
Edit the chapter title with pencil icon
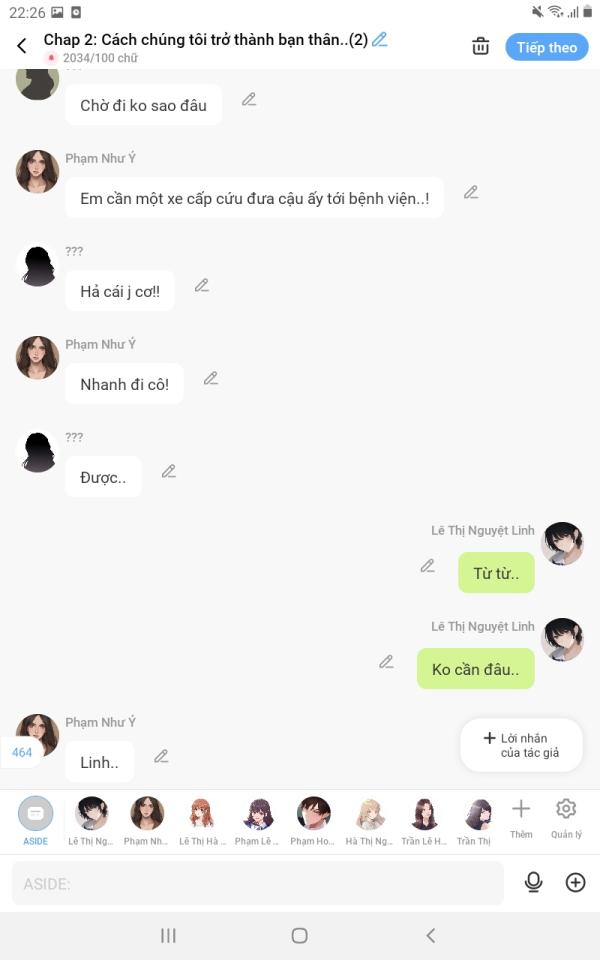tap(380, 40)
